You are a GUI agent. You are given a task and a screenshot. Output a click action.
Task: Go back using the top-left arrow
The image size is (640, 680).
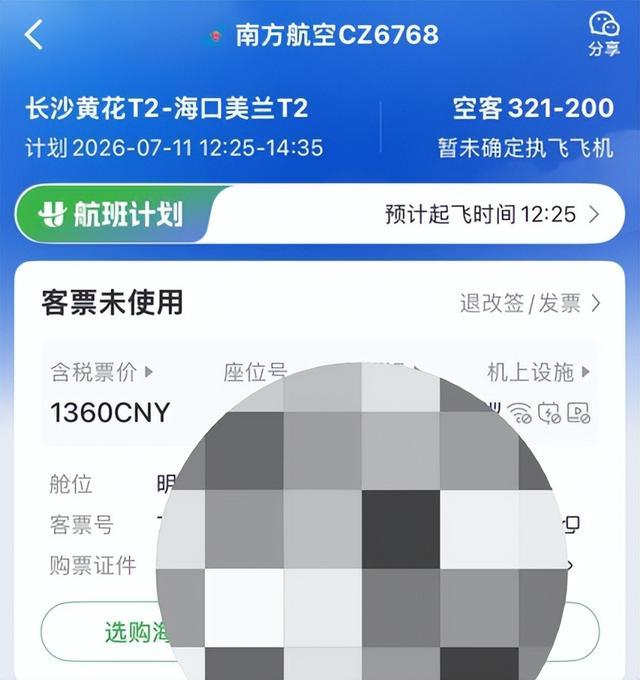[x=35, y=35]
